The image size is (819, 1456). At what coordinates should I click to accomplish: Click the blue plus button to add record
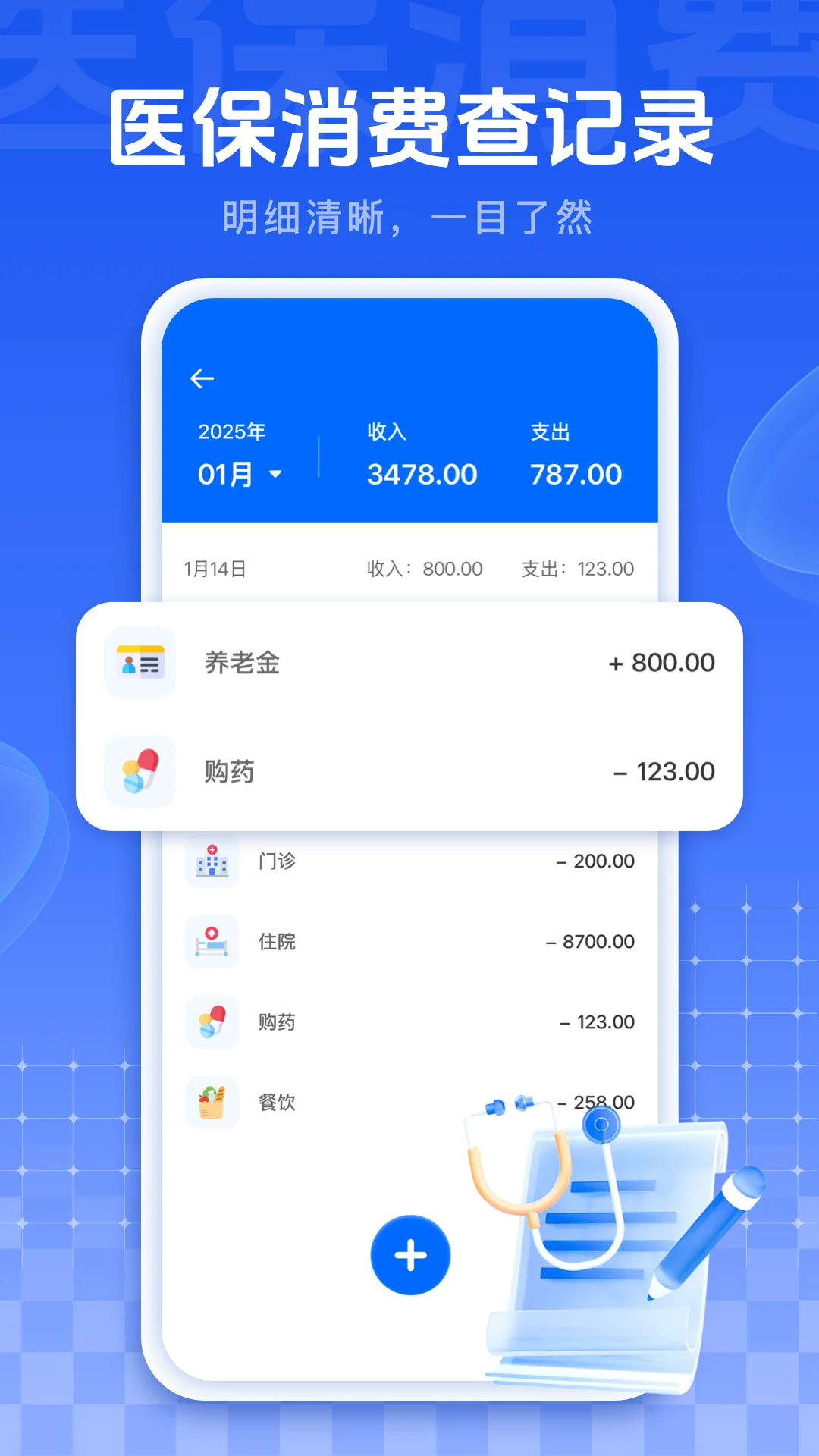409,1254
